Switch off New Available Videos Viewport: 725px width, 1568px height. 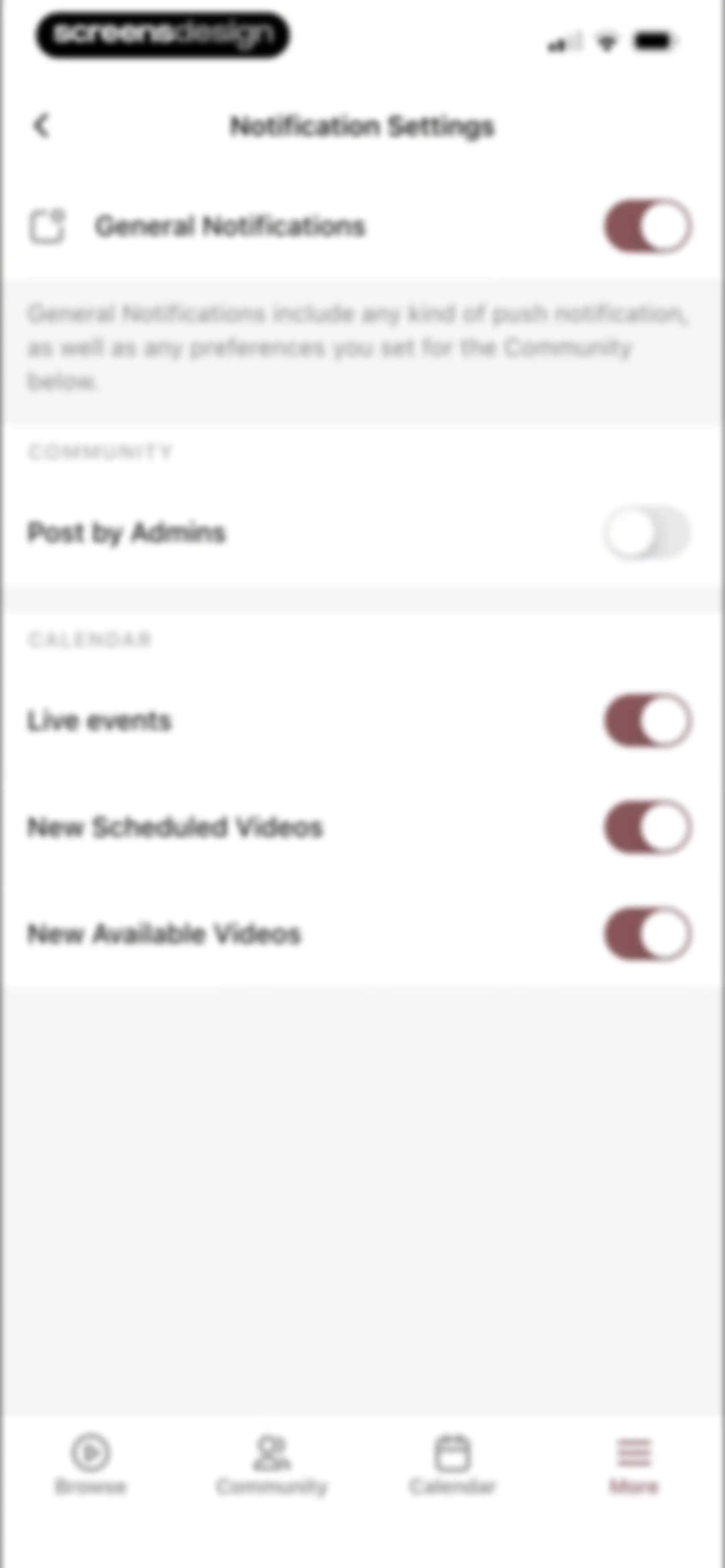[648, 933]
